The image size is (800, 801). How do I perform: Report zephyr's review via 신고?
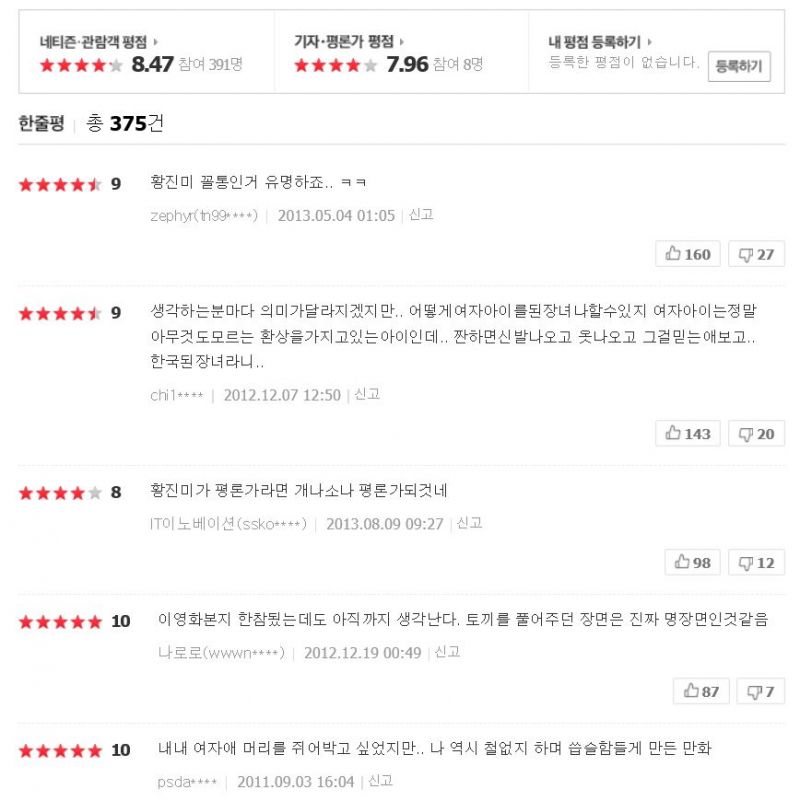tap(421, 215)
